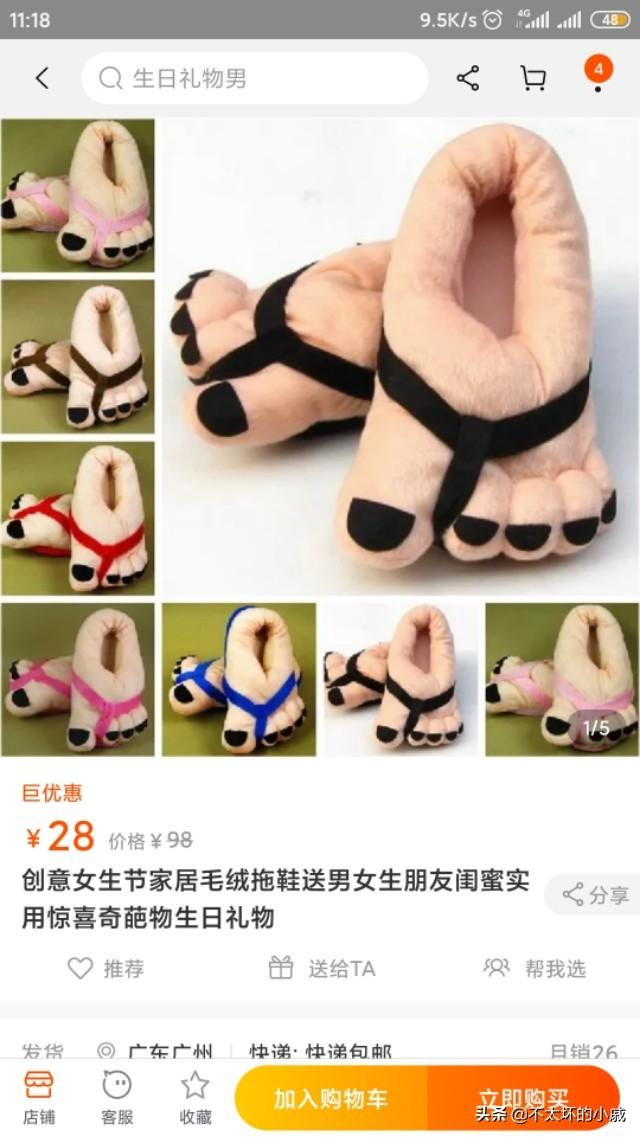Image resolution: width=640 pixels, height=1137 pixels.
Task: Open the 店铺 store page
Action: (x=39, y=1096)
